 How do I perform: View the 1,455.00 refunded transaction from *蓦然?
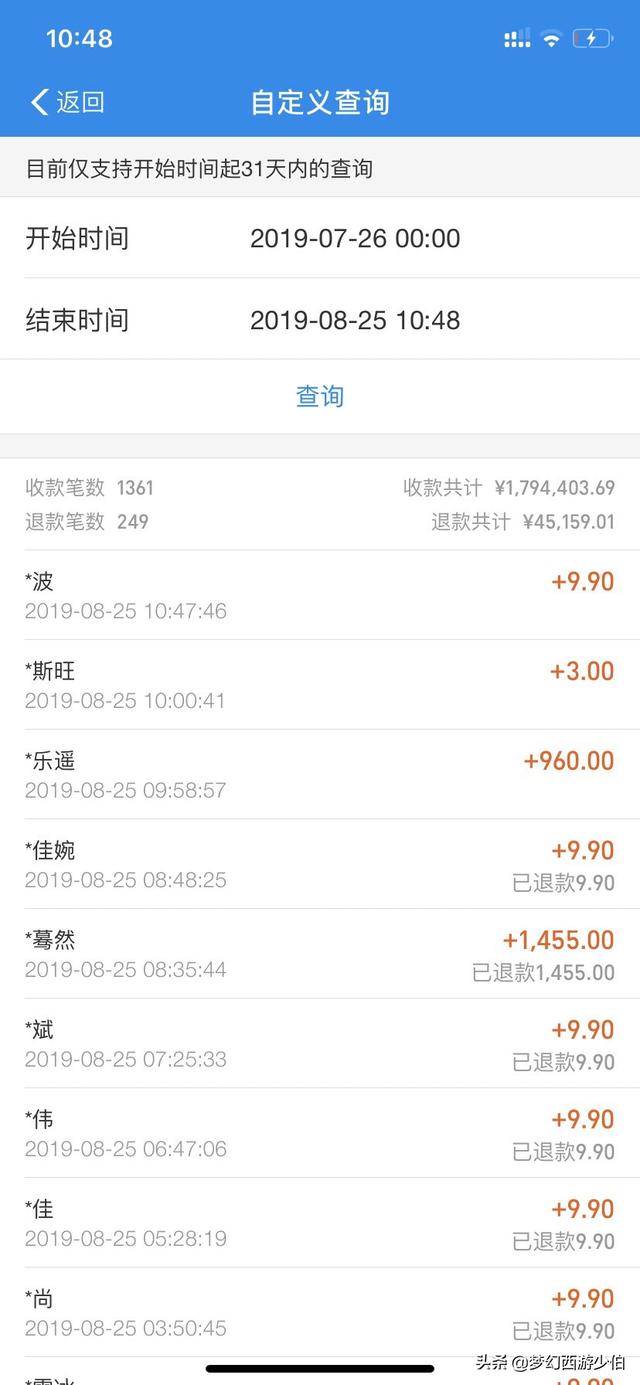pos(320,954)
